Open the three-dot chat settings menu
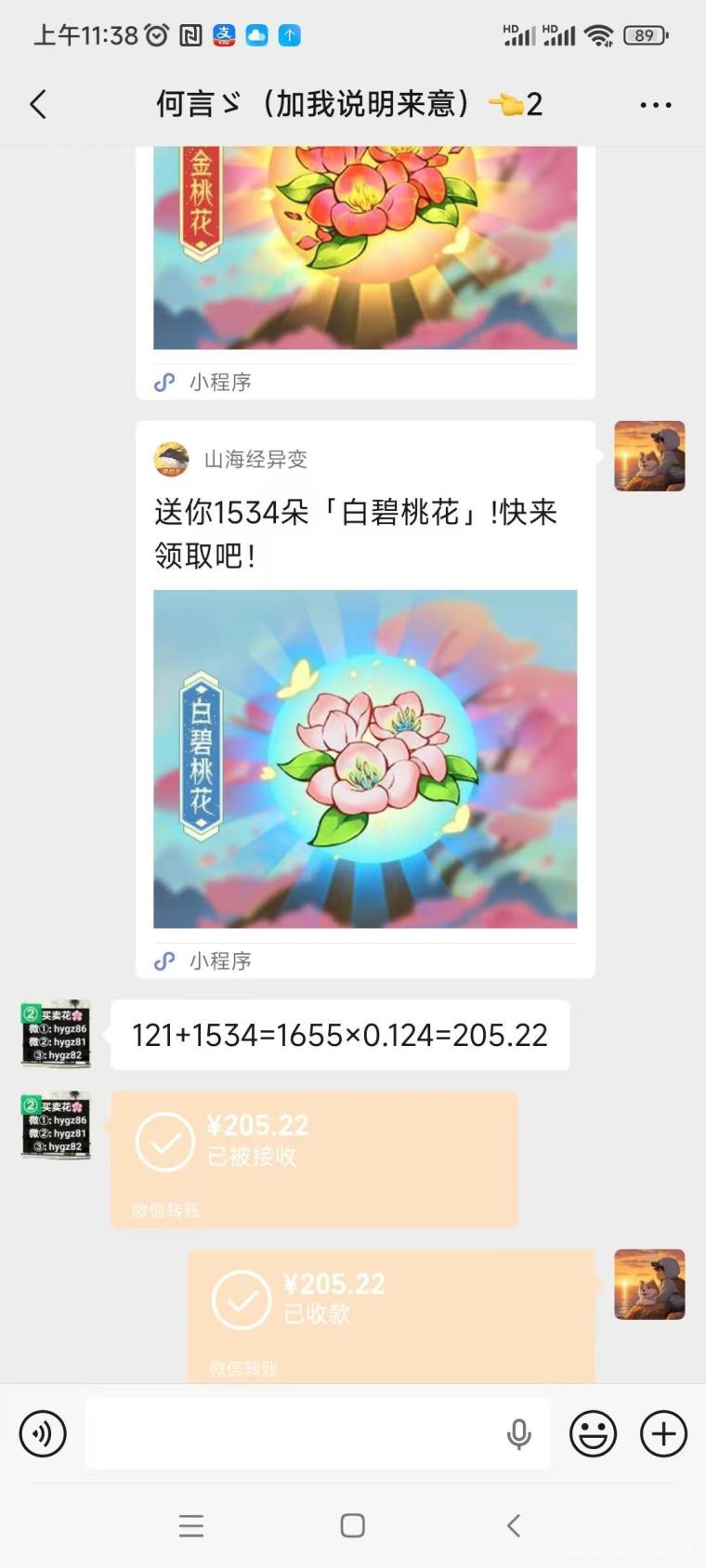Viewport: 706px width, 1568px height. tap(655, 104)
